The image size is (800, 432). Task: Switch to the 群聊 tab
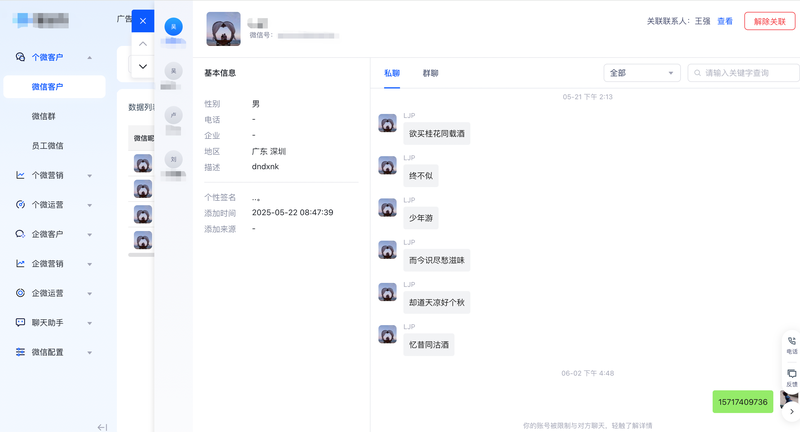(430, 73)
